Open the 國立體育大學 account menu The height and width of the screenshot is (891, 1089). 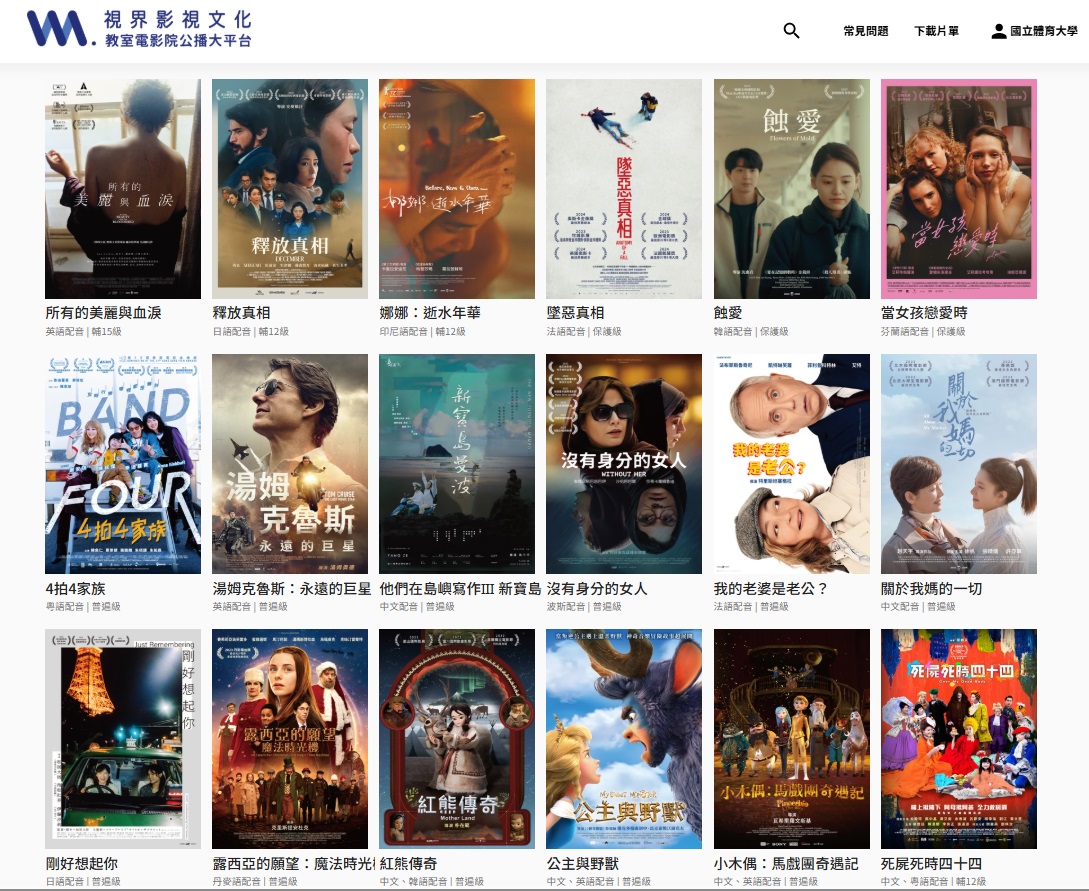[1034, 31]
